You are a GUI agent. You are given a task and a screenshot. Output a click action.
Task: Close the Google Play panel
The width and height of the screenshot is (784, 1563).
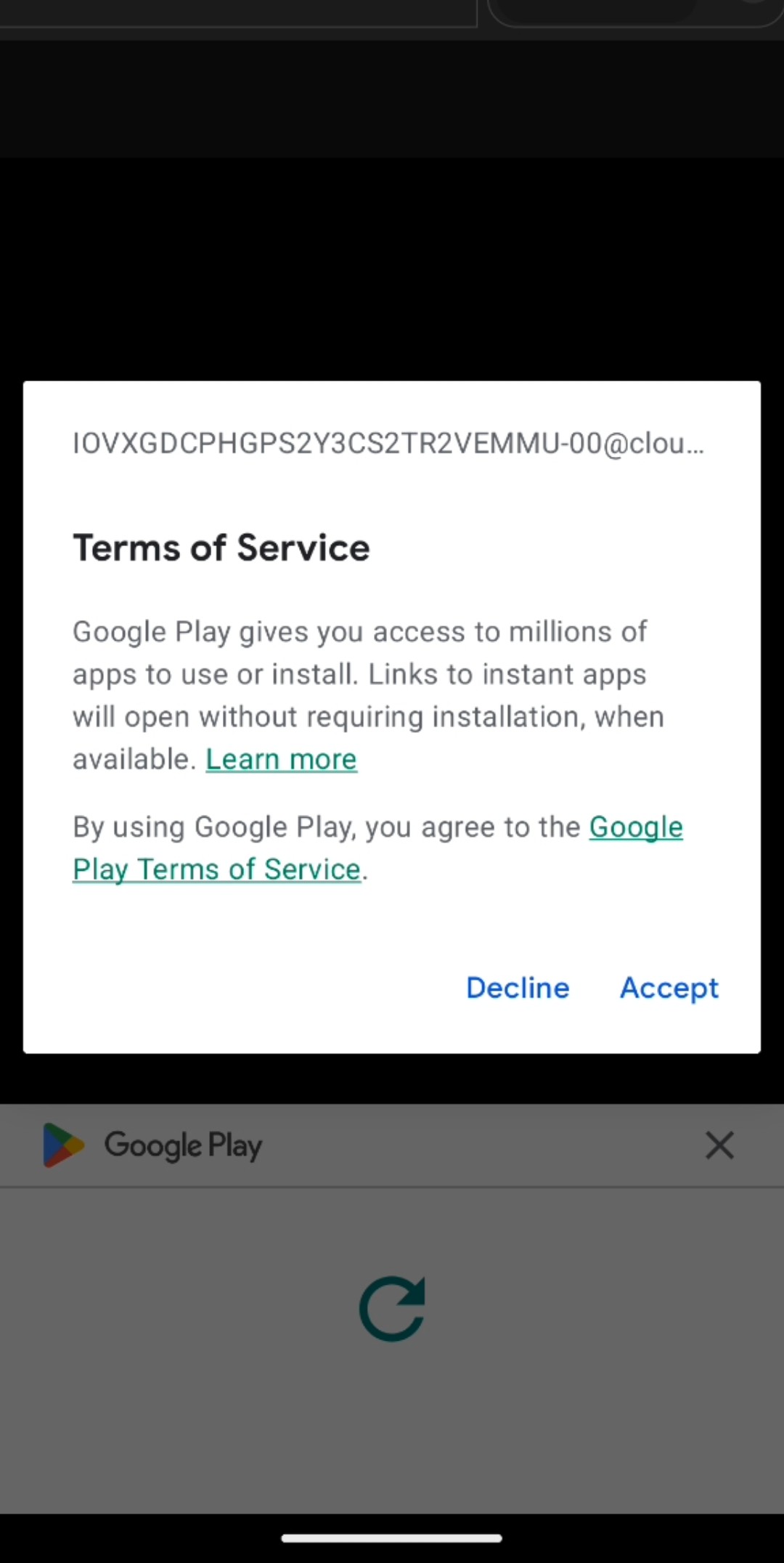719,1145
